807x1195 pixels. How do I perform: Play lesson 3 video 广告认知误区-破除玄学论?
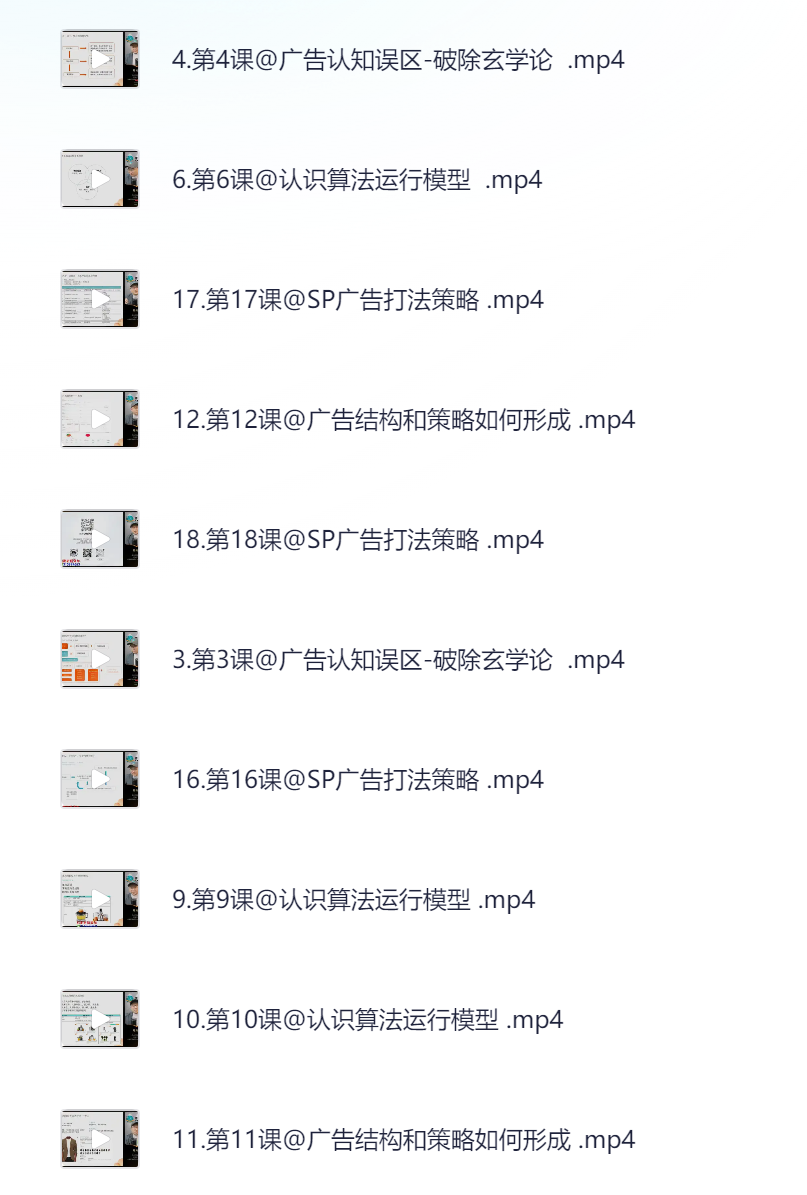point(100,660)
